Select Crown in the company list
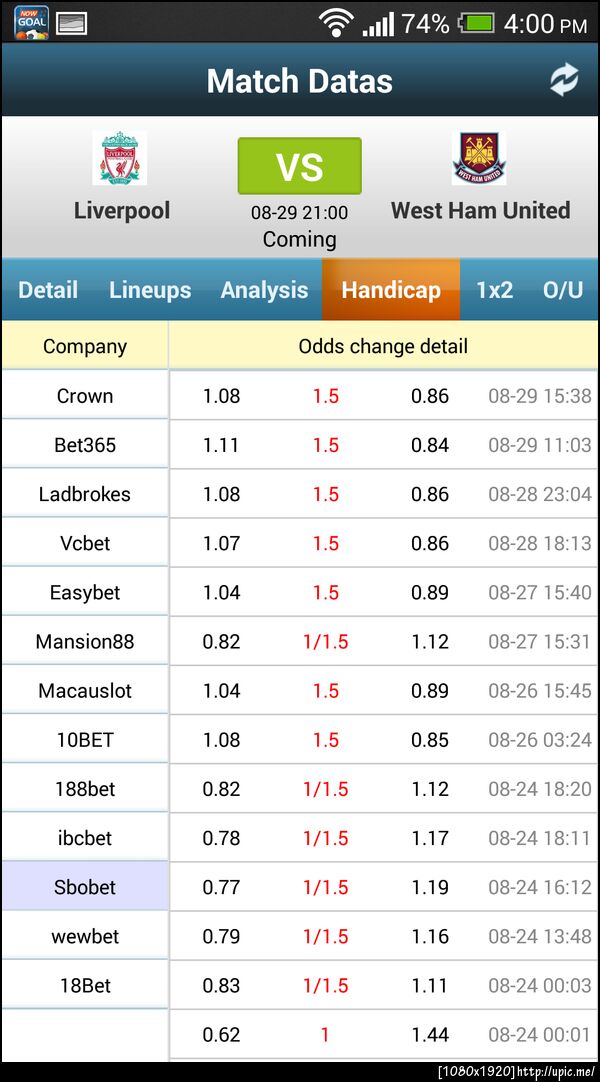Image resolution: width=600 pixels, height=1082 pixels. (85, 396)
